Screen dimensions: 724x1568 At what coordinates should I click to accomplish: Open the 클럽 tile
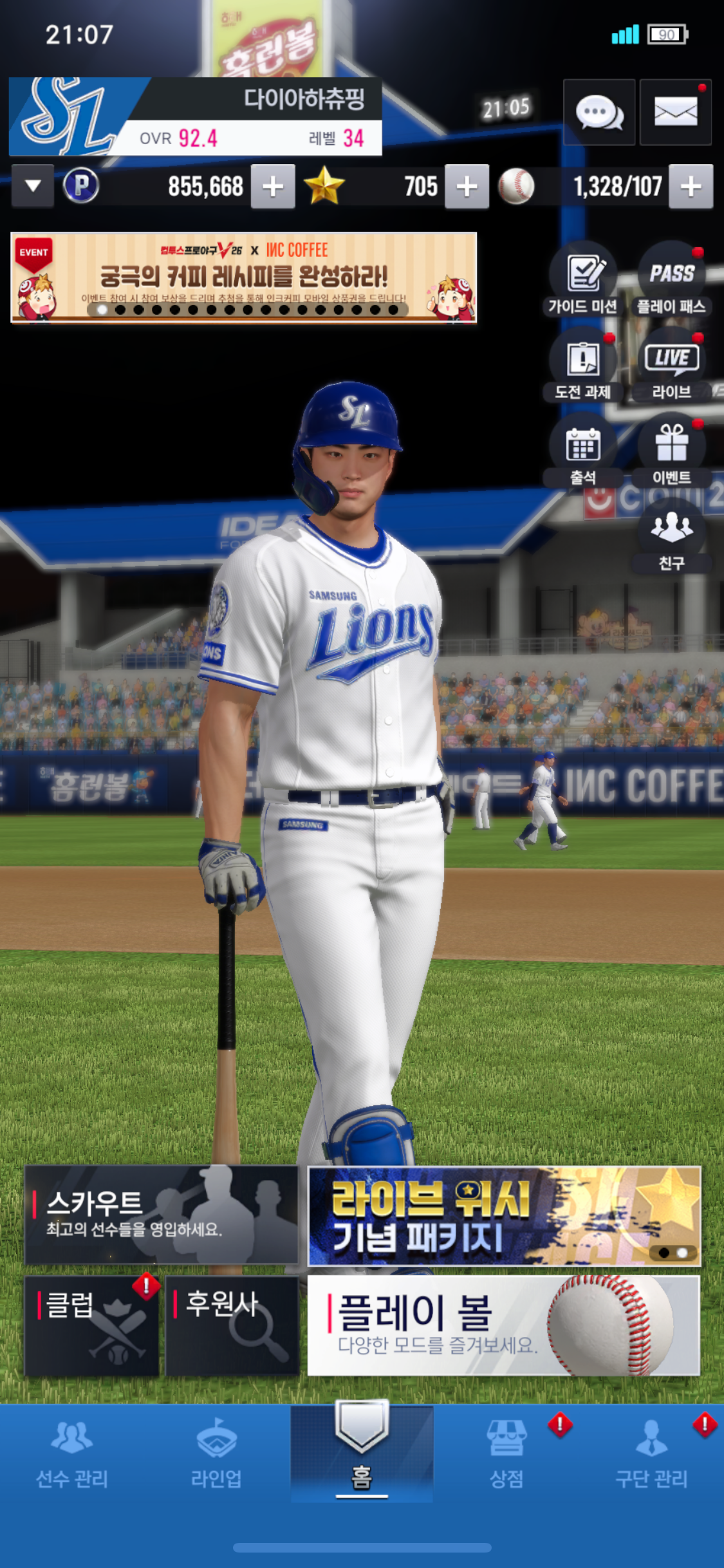(x=92, y=1326)
